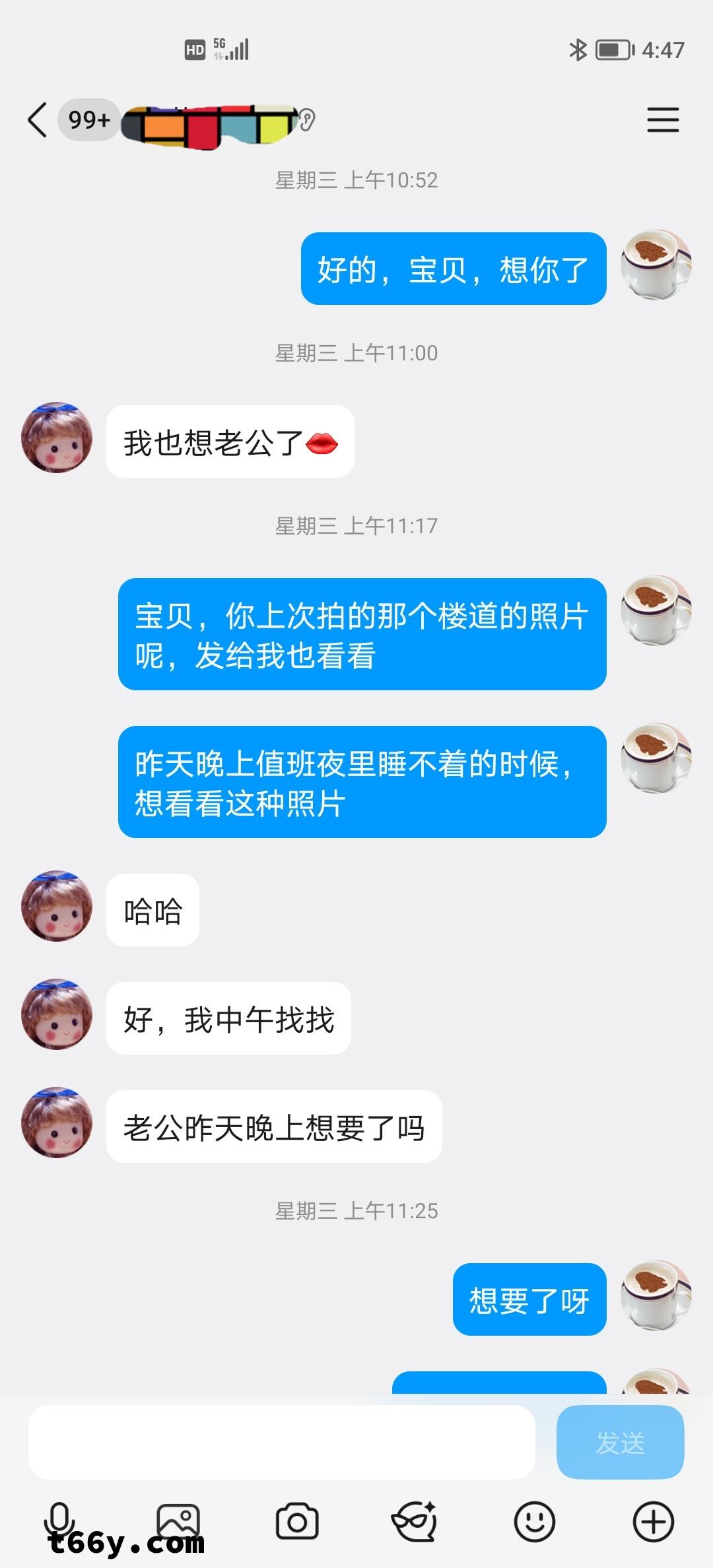This screenshot has width=713, height=1568.
Task: Open the emoji sticker panel
Action: (x=534, y=1521)
